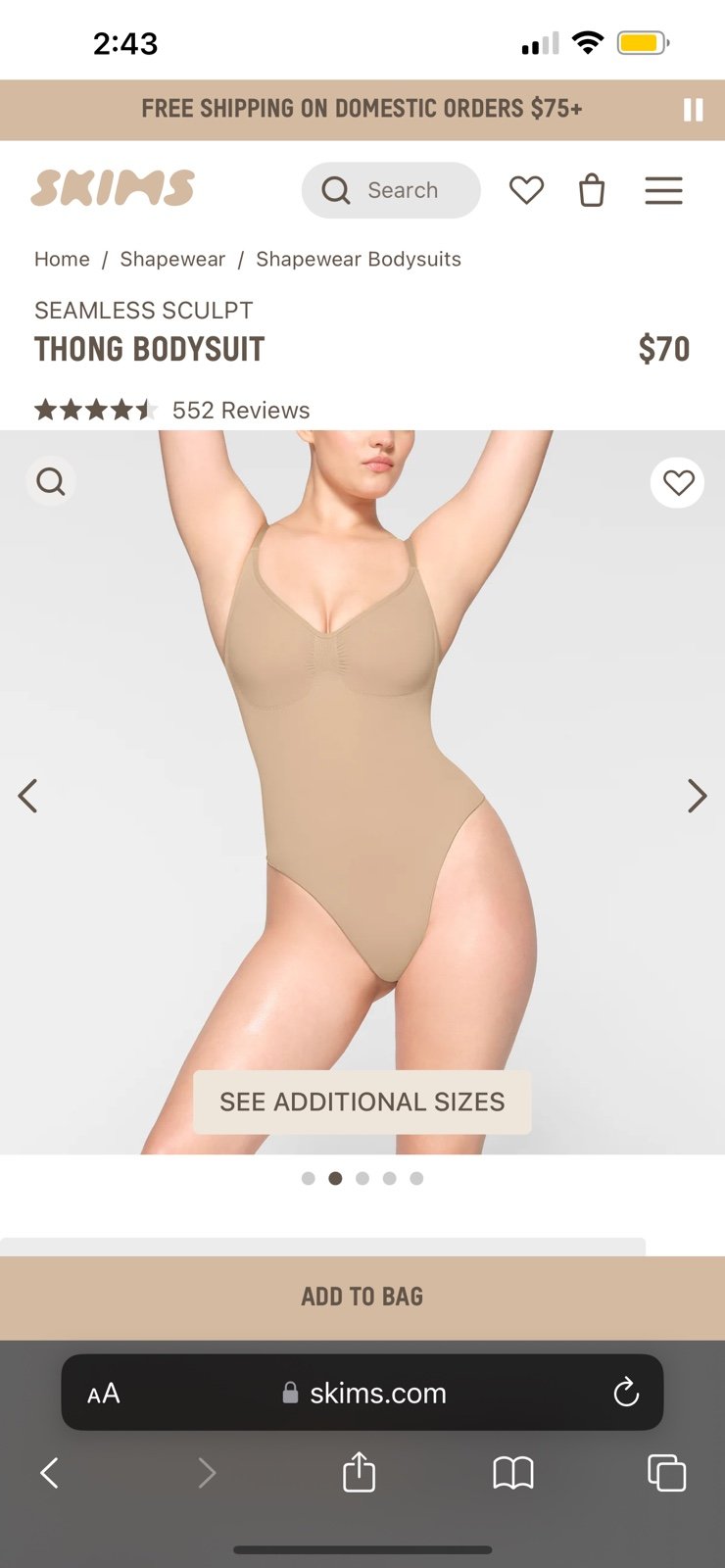Open the Skims search field
This screenshot has height=1568, width=725.
tap(391, 190)
